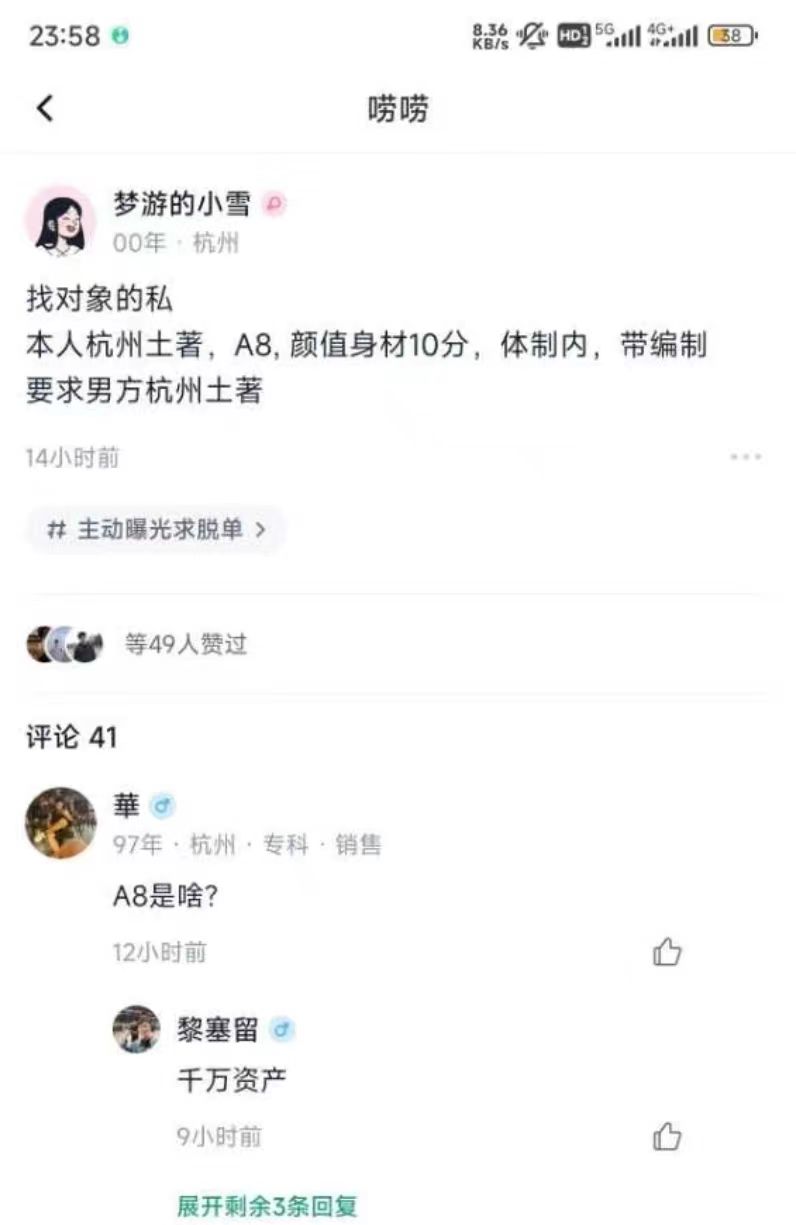Open 華's profile avatar

pyautogui.click(x=61, y=823)
